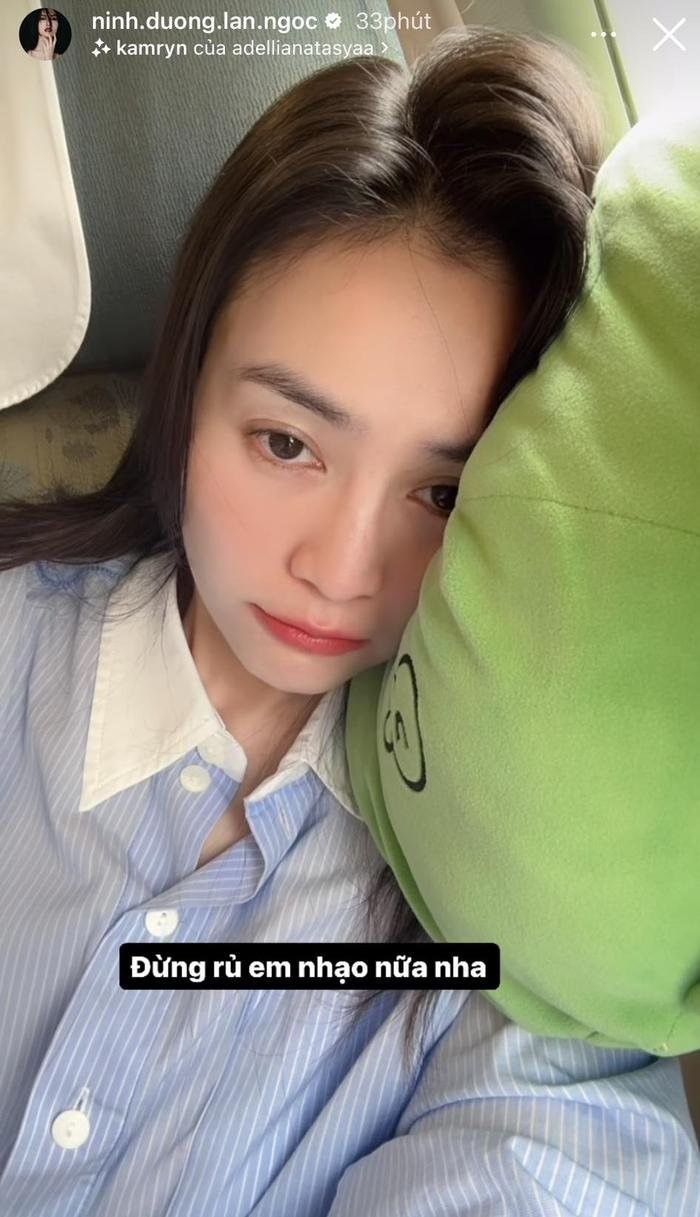Open ninh.duong.lan.ngoc profile picture
Image resolution: width=700 pixels, height=1217 pixels.
[x=45, y=34]
